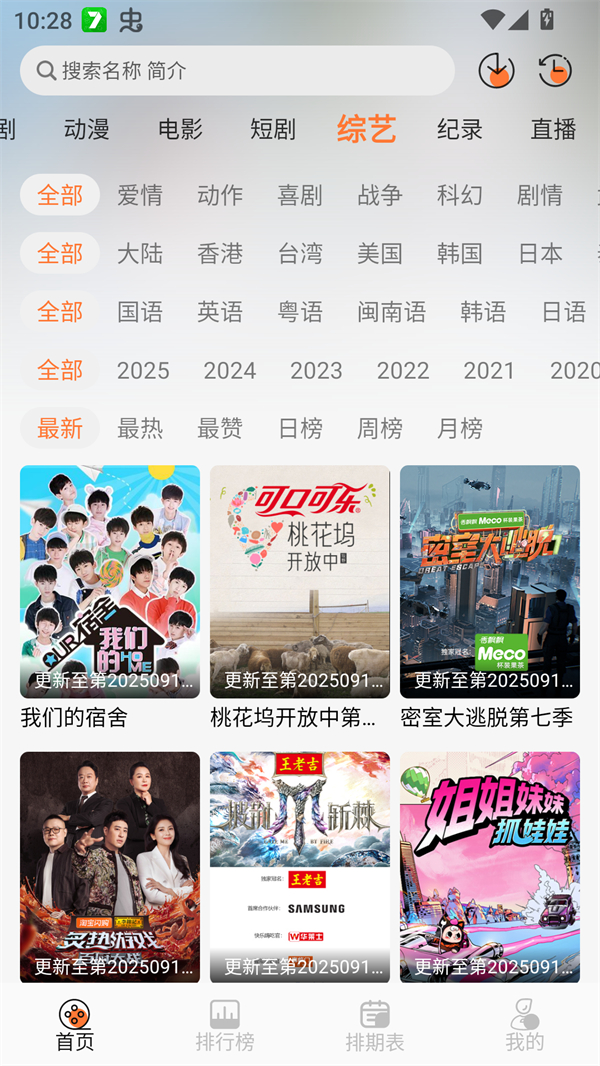Image resolution: width=600 pixels, height=1066 pixels.
Task: Open the downloads icon
Action: click(x=496, y=71)
